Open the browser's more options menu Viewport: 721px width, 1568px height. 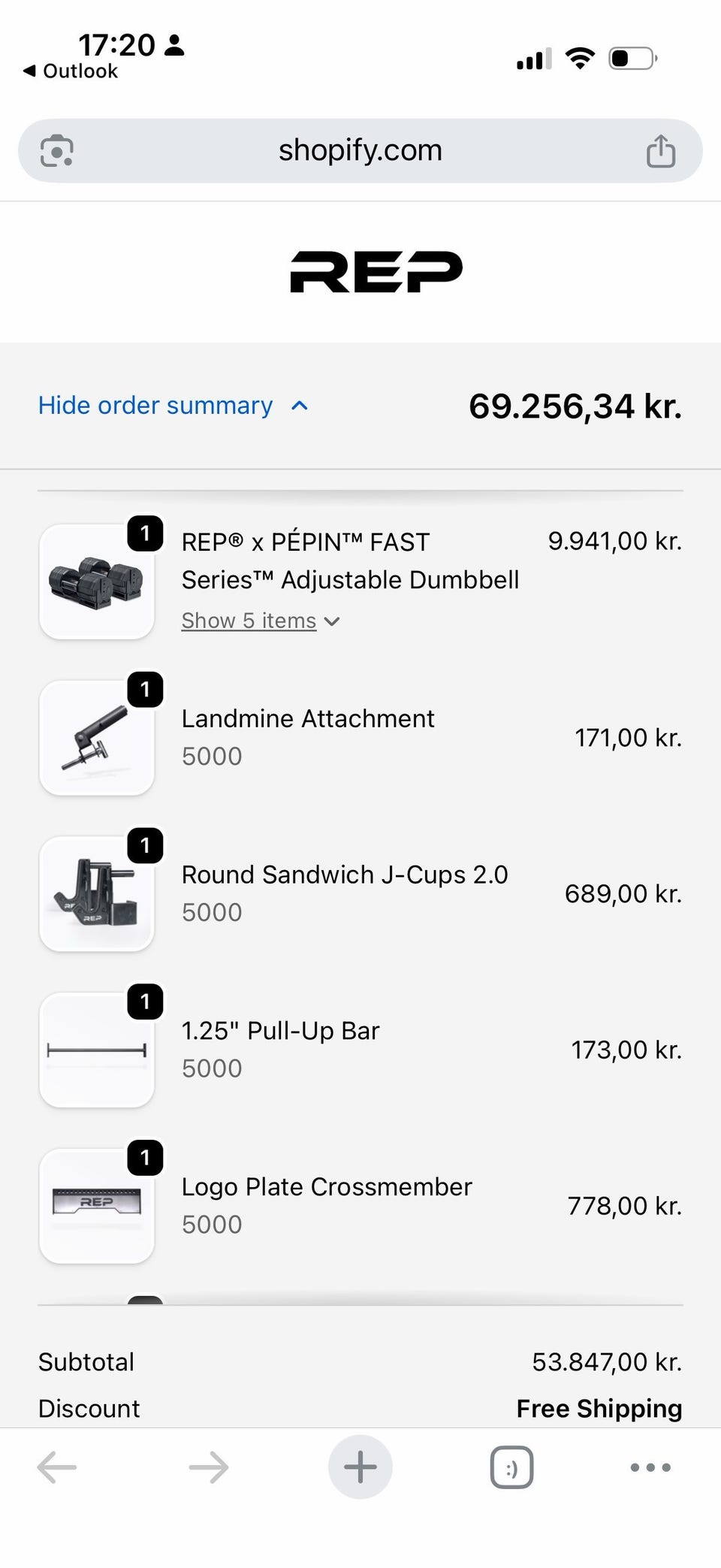(x=650, y=1467)
